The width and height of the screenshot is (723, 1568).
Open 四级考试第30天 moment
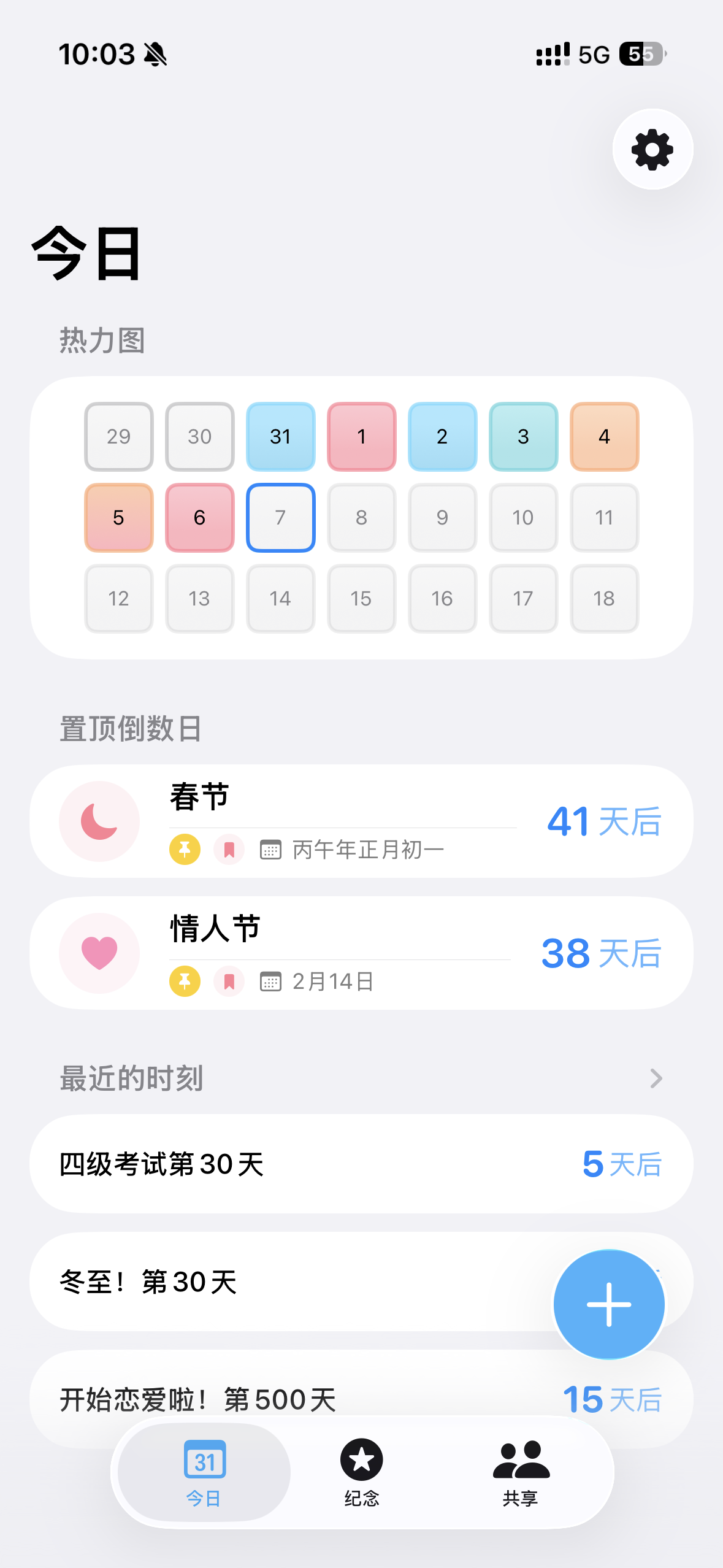[361, 1164]
